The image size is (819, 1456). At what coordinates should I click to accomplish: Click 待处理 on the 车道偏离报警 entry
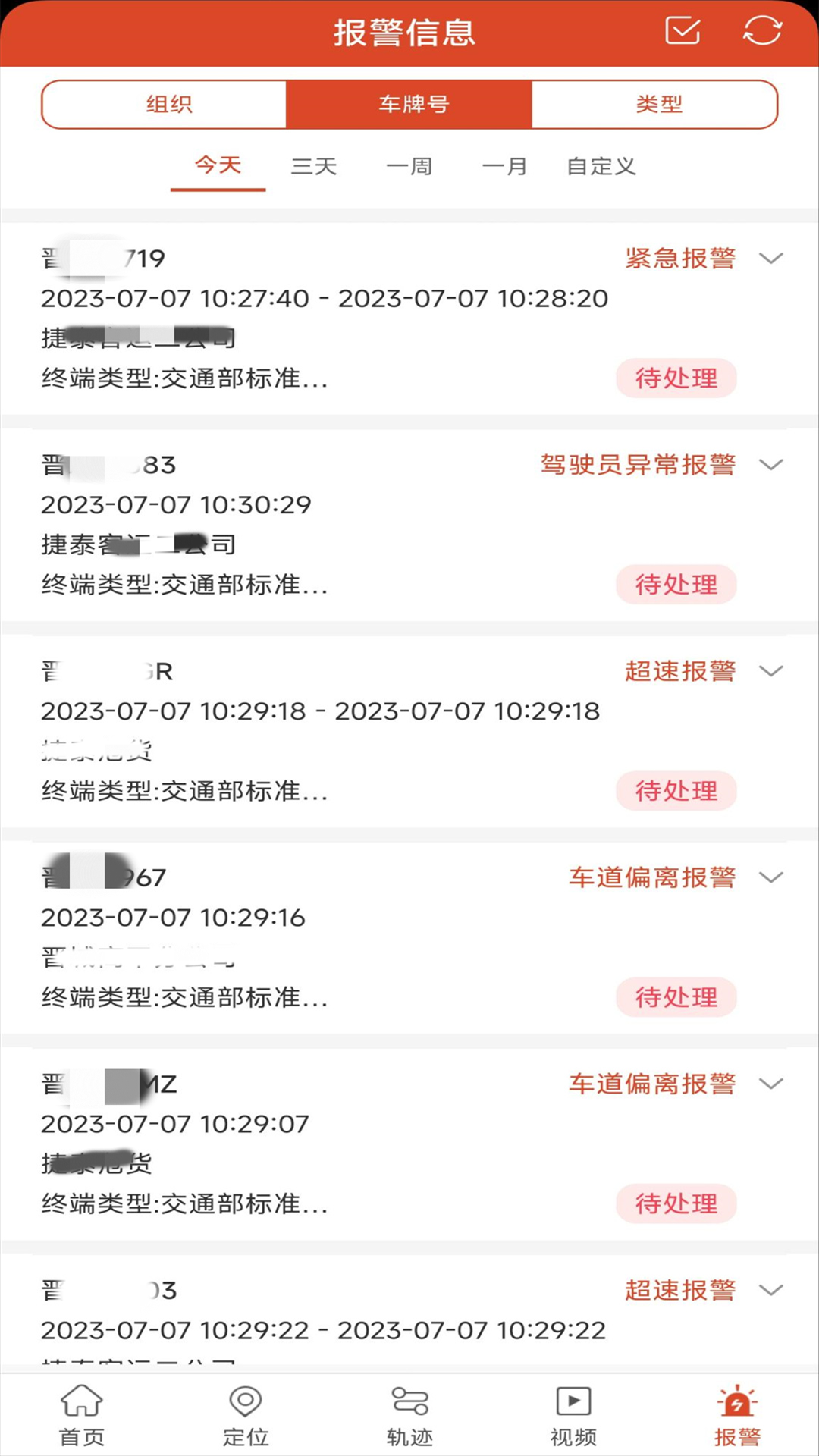[x=676, y=998]
